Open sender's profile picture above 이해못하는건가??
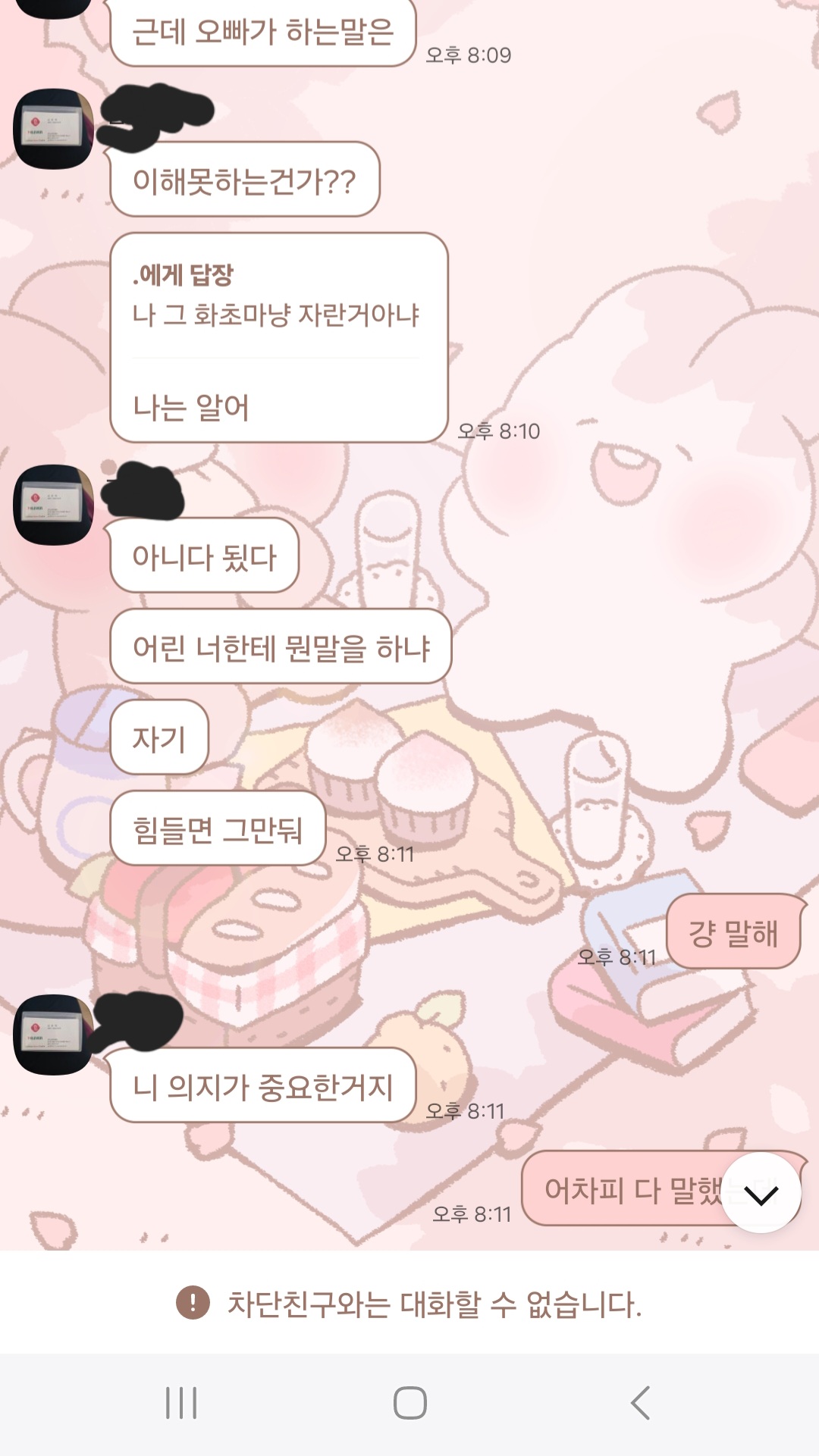Image resolution: width=819 pixels, height=1456 pixels. (x=53, y=129)
